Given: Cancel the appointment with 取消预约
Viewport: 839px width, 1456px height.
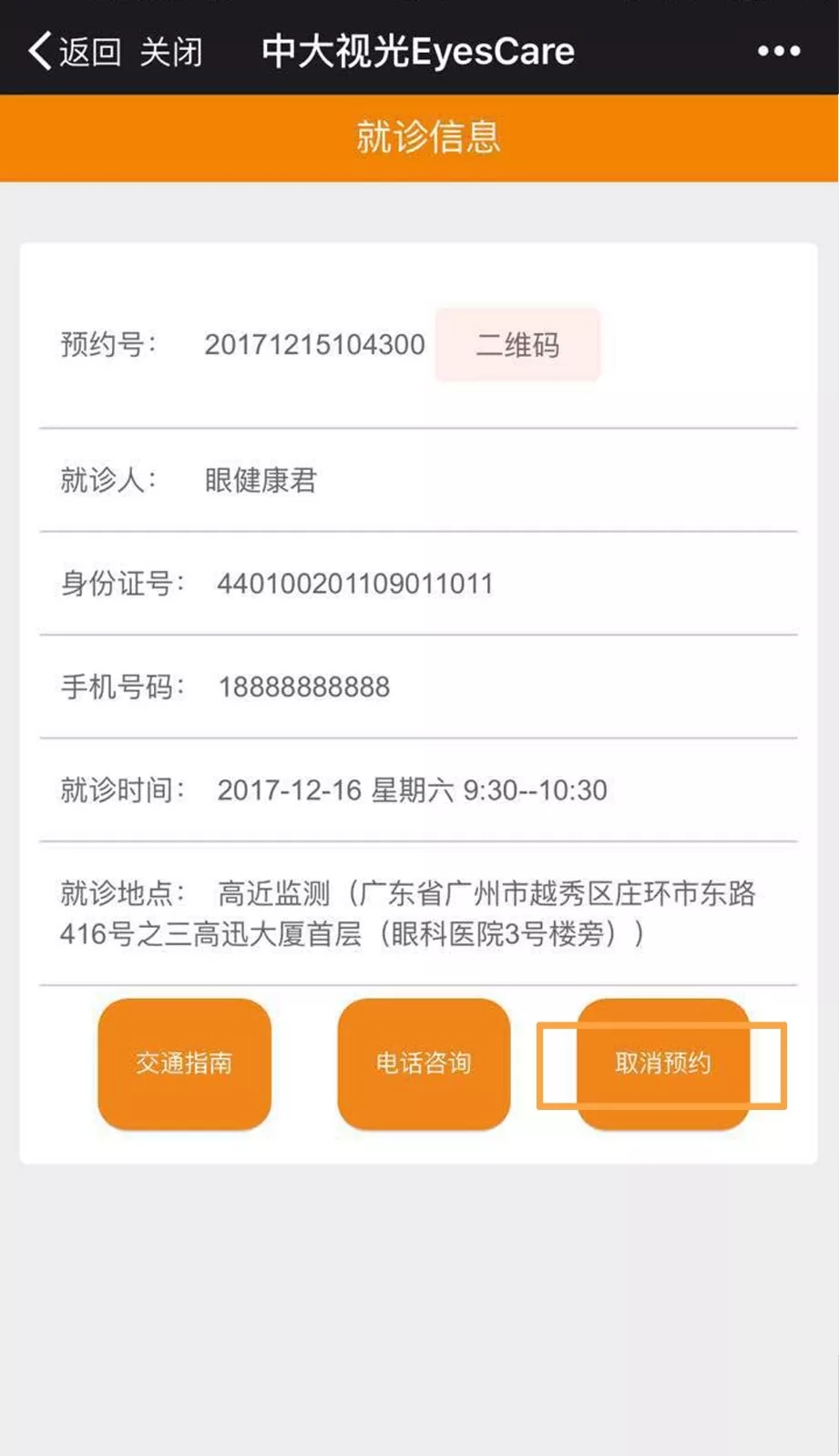Looking at the screenshot, I should click(663, 1064).
